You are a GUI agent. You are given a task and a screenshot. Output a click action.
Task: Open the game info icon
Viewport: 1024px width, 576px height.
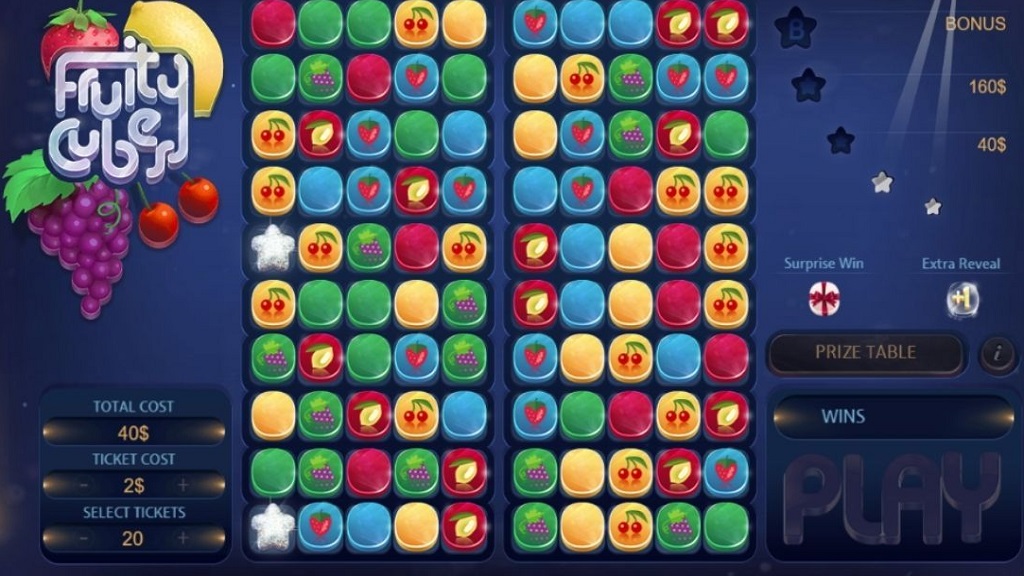click(998, 353)
